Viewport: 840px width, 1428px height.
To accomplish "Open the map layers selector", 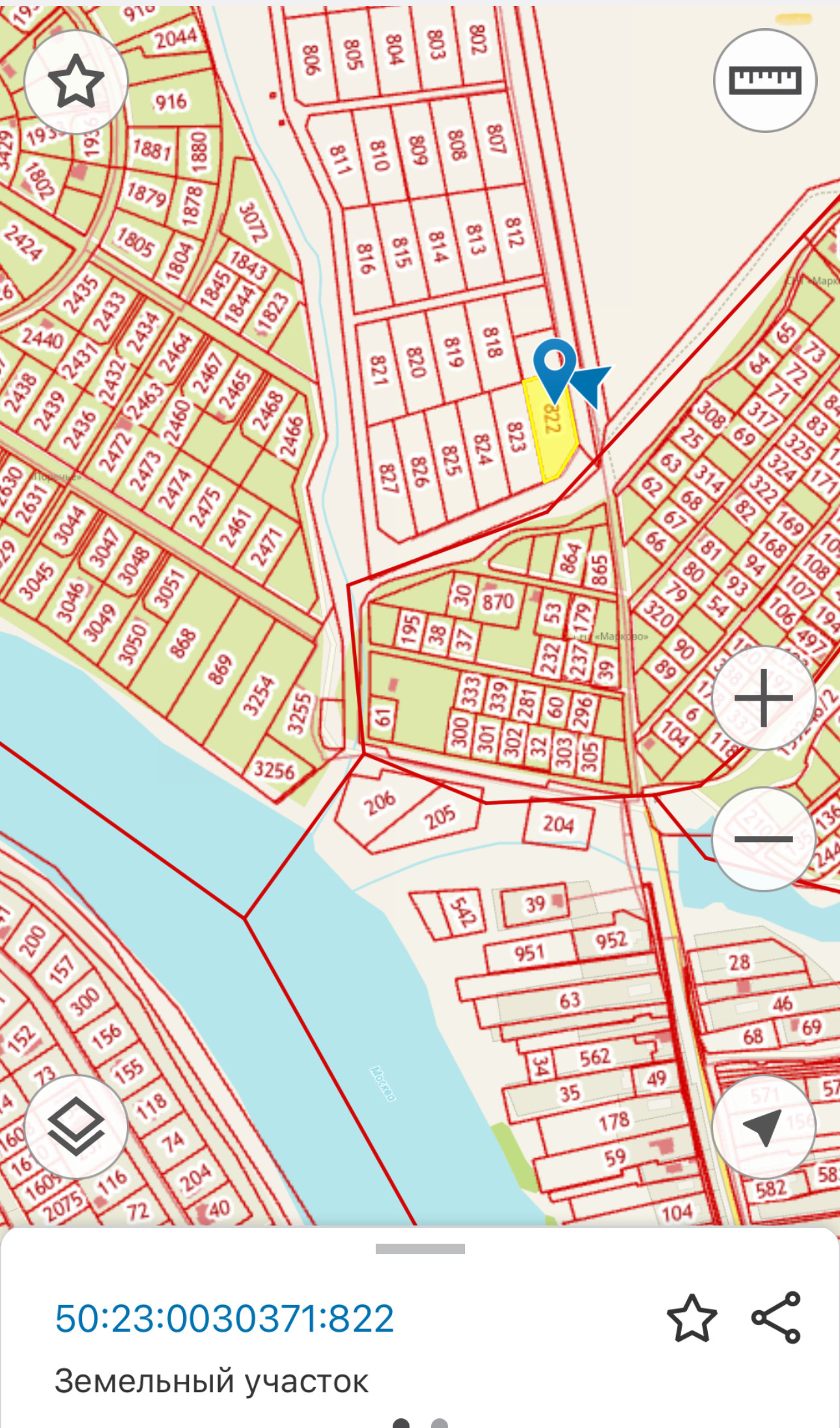I will (76, 1127).
